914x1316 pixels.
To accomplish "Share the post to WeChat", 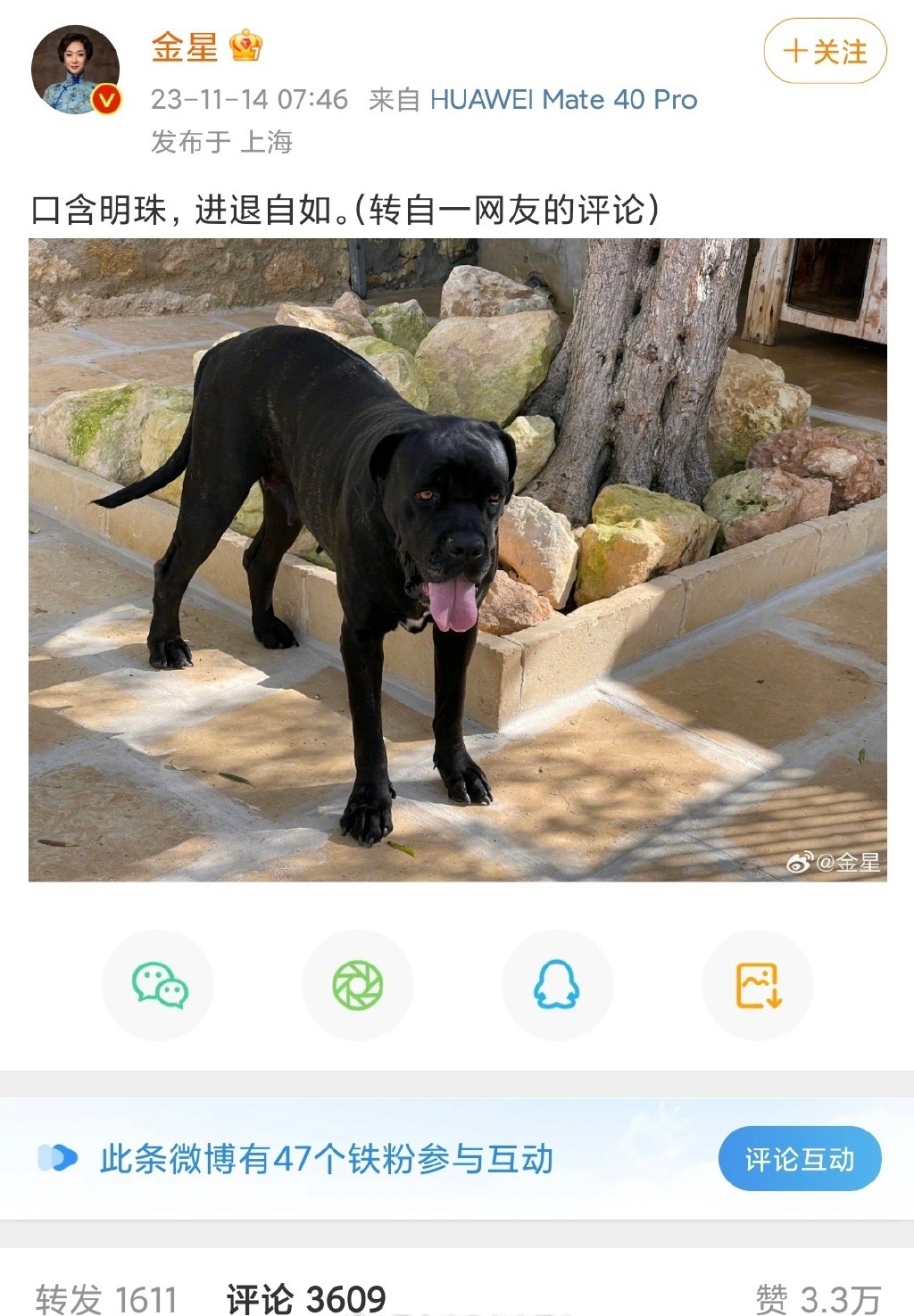I will (159, 985).
